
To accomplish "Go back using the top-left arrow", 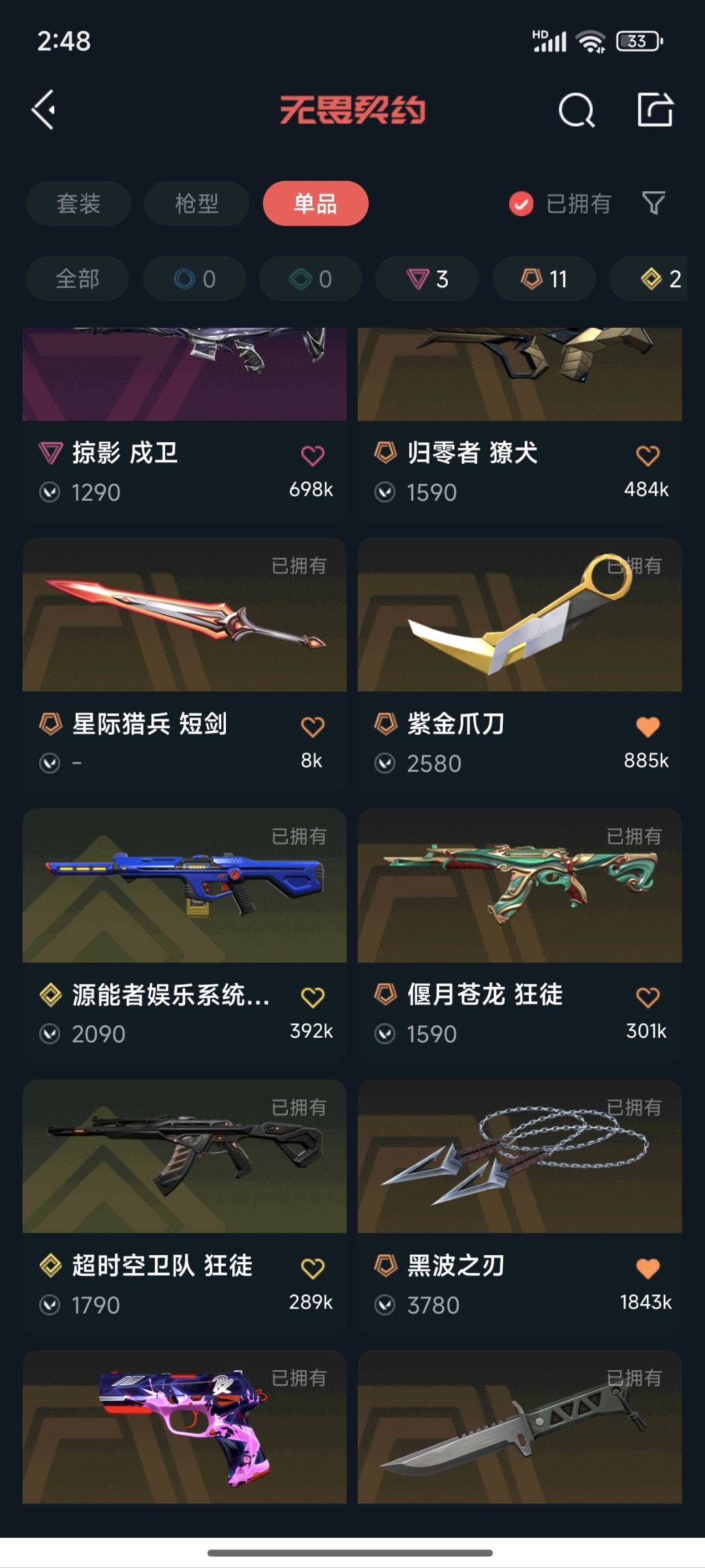I will (x=44, y=110).
